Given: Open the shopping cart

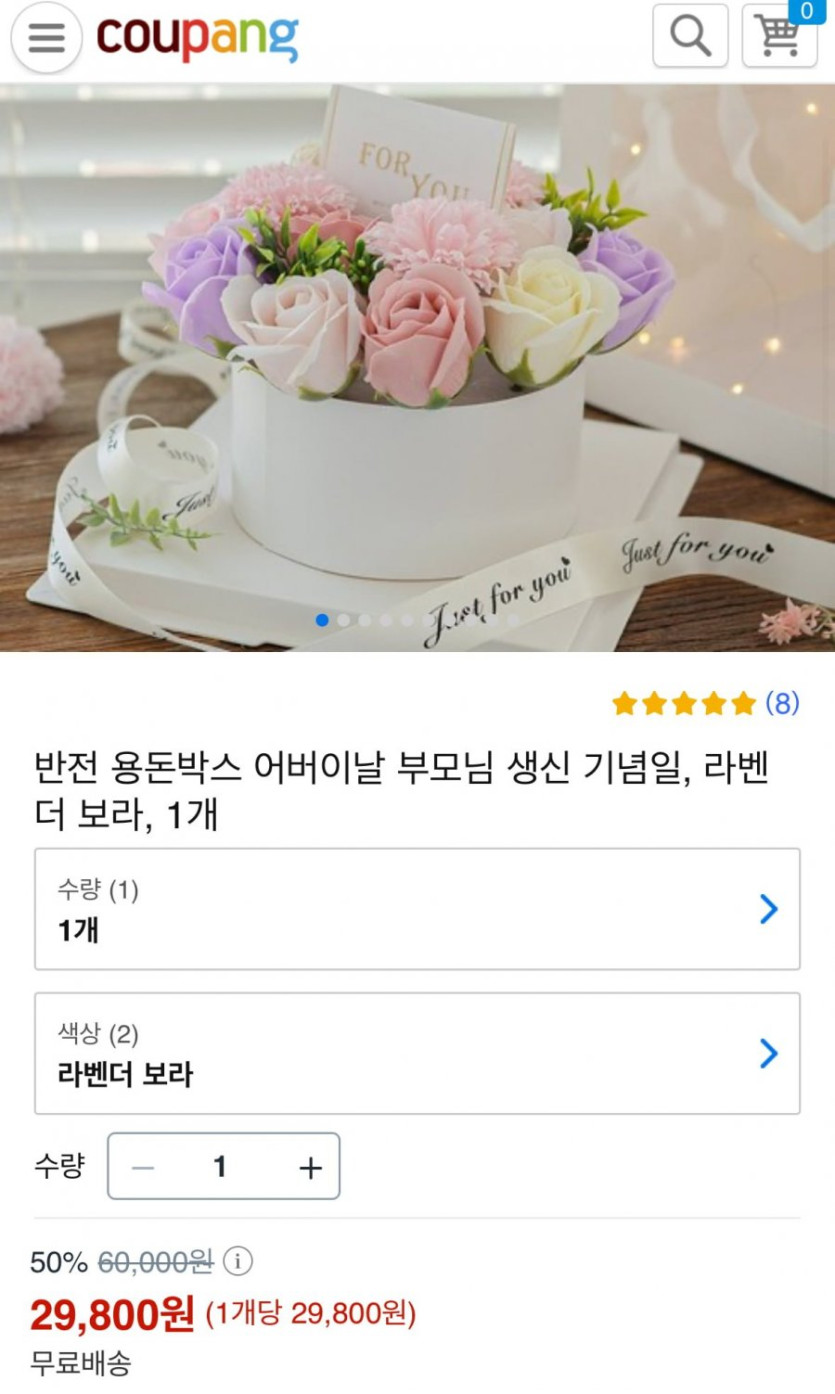Looking at the screenshot, I should pos(779,36).
